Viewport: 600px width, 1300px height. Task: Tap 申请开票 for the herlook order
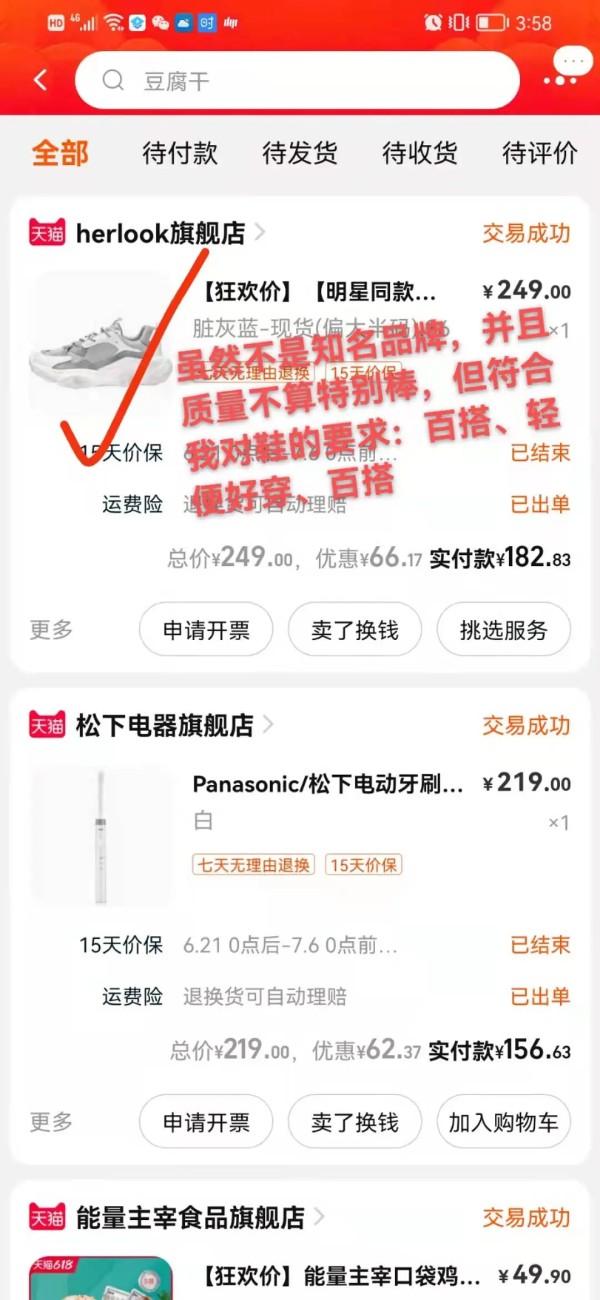[206, 630]
